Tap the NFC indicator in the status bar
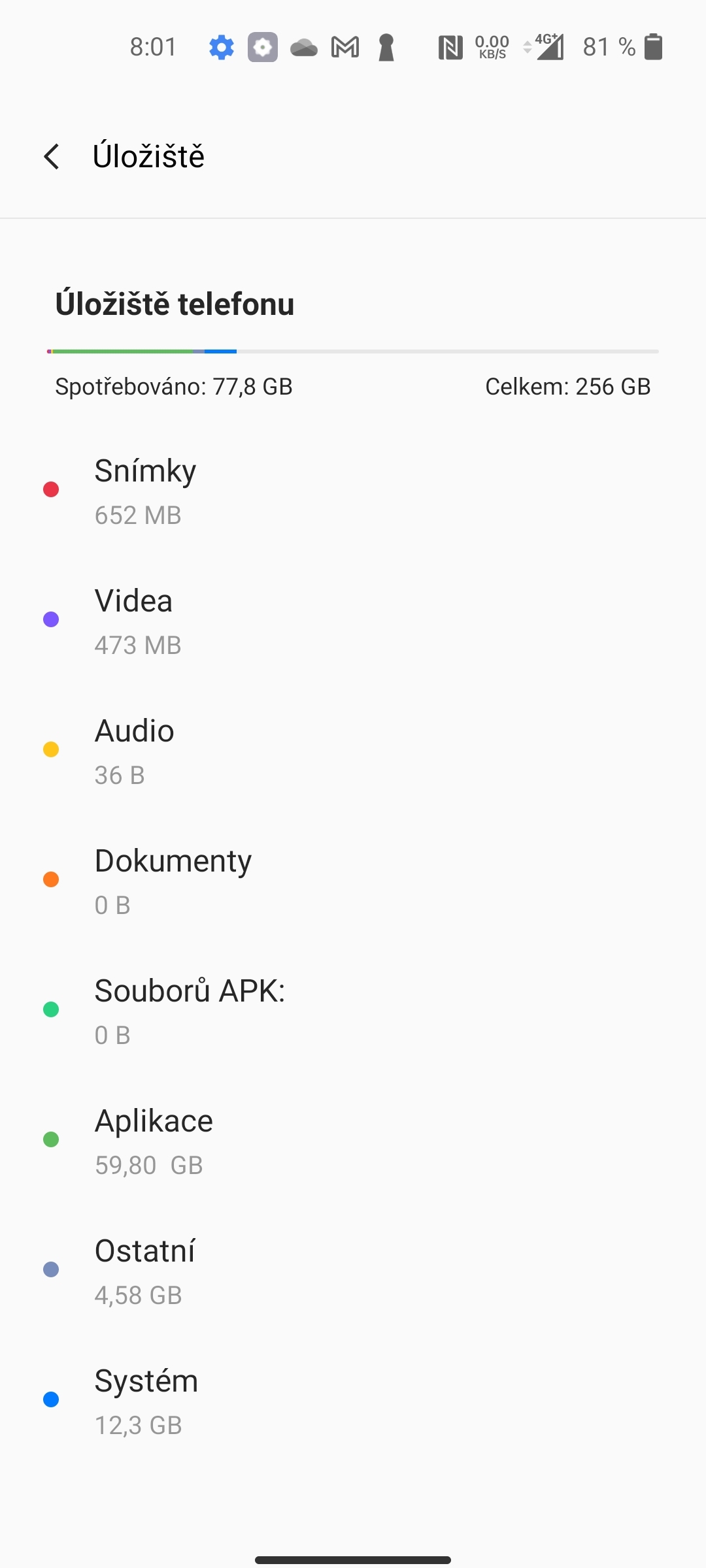Image resolution: width=706 pixels, height=1568 pixels. [448, 47]
